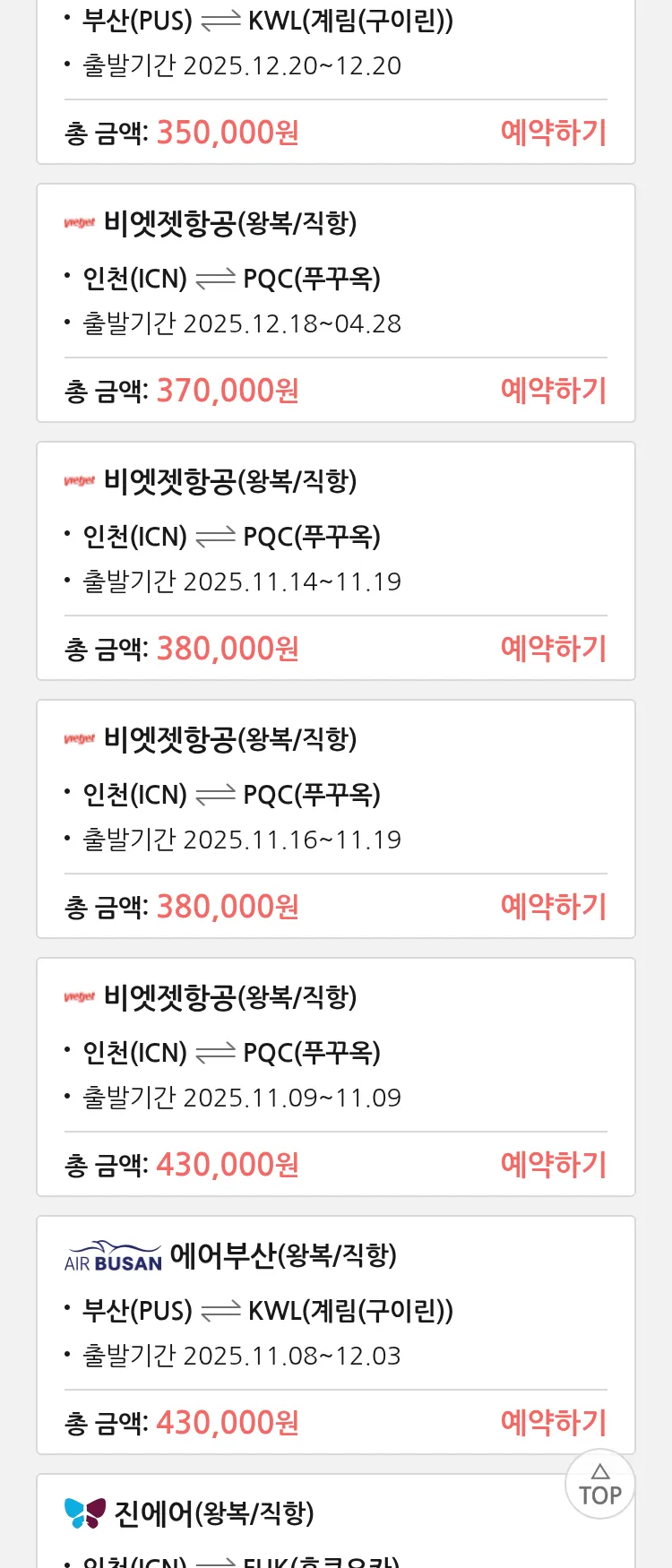
Task: Open the Jin Air round-trip flight card
Action: pyautogui.click(x=215, y=1514)
